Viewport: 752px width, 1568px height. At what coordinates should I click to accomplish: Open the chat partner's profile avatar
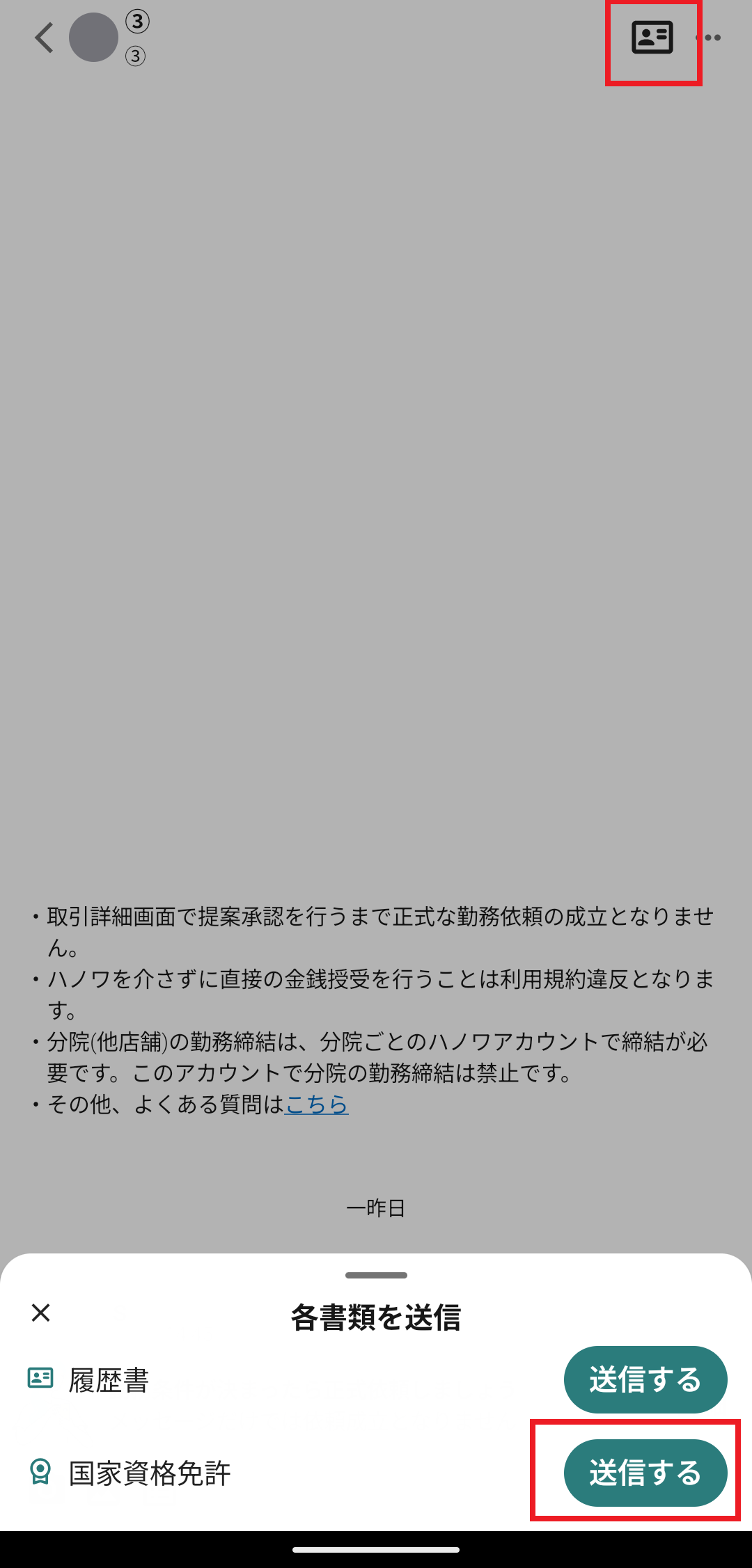pyautogui.click(x=94, y=38)
